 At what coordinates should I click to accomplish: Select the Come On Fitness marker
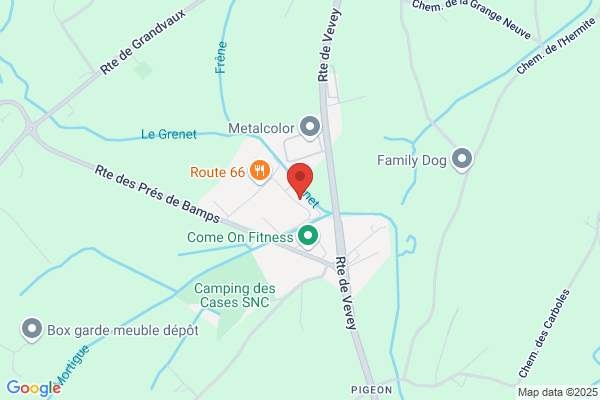tap(308, 237)
